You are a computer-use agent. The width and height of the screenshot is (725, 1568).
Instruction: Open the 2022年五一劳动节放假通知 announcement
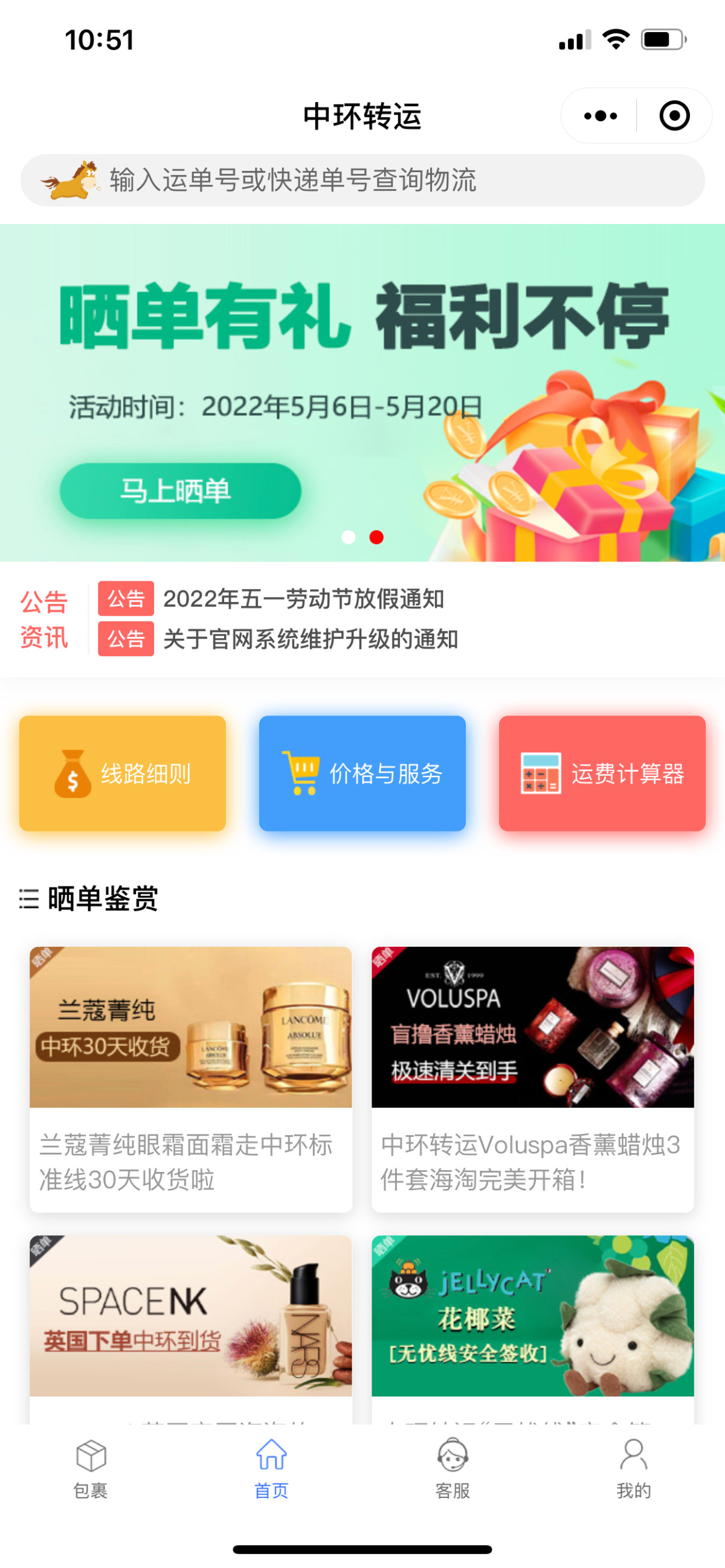(x=304, y=600)
